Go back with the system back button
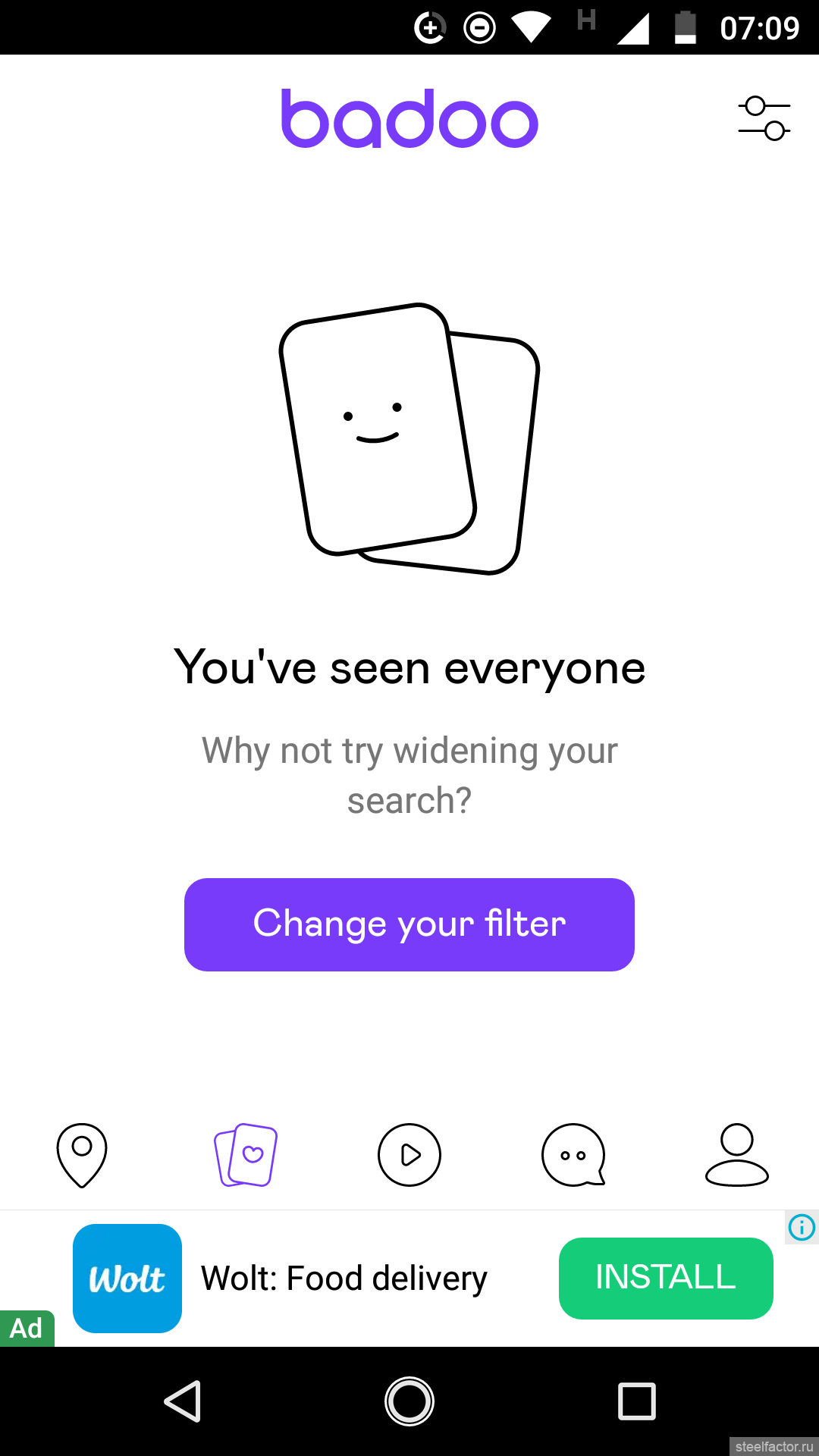Screen dimensions: 819x1456 [x=183, y=1401]
